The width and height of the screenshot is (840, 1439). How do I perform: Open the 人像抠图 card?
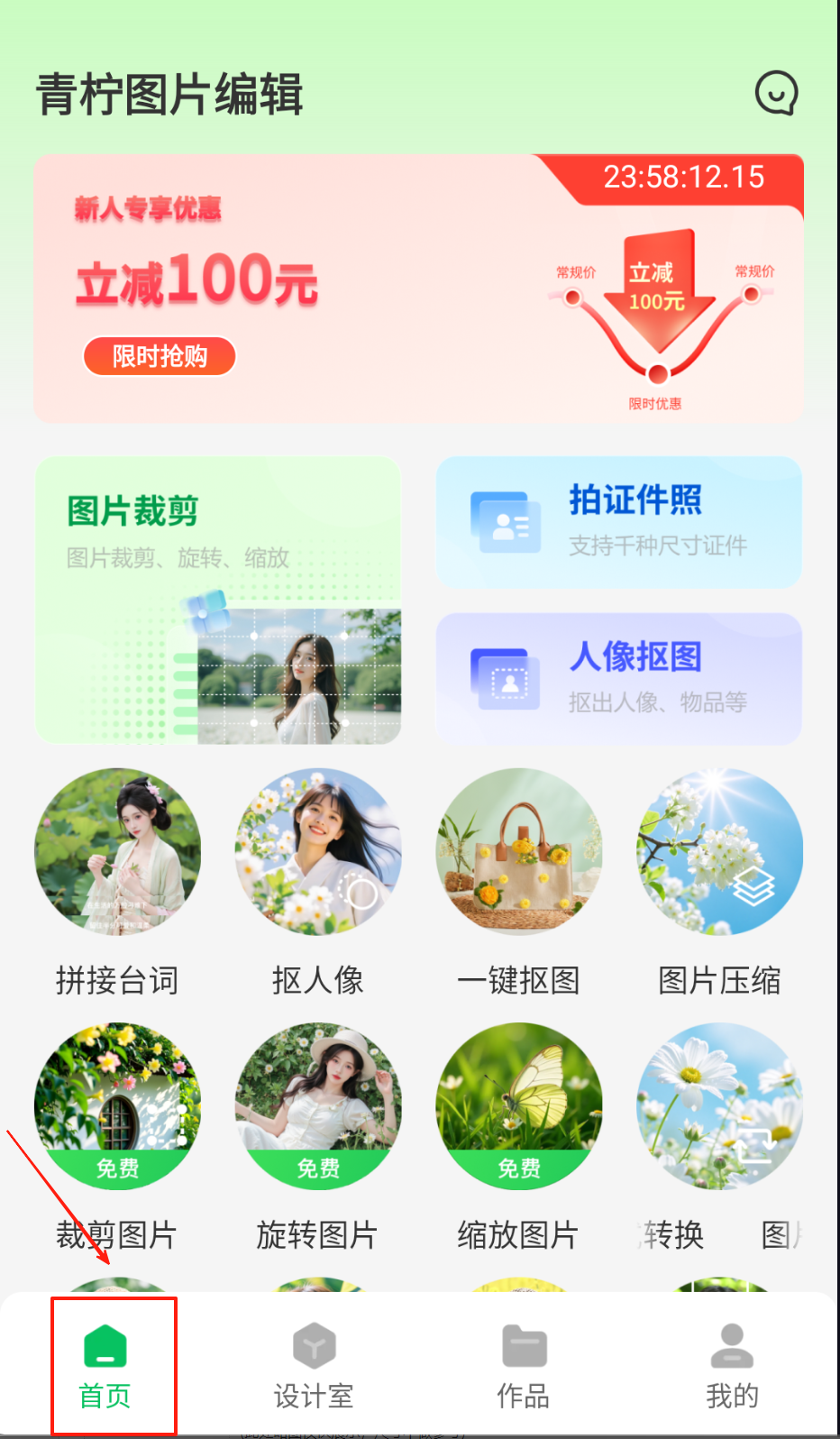click(618, 678)
